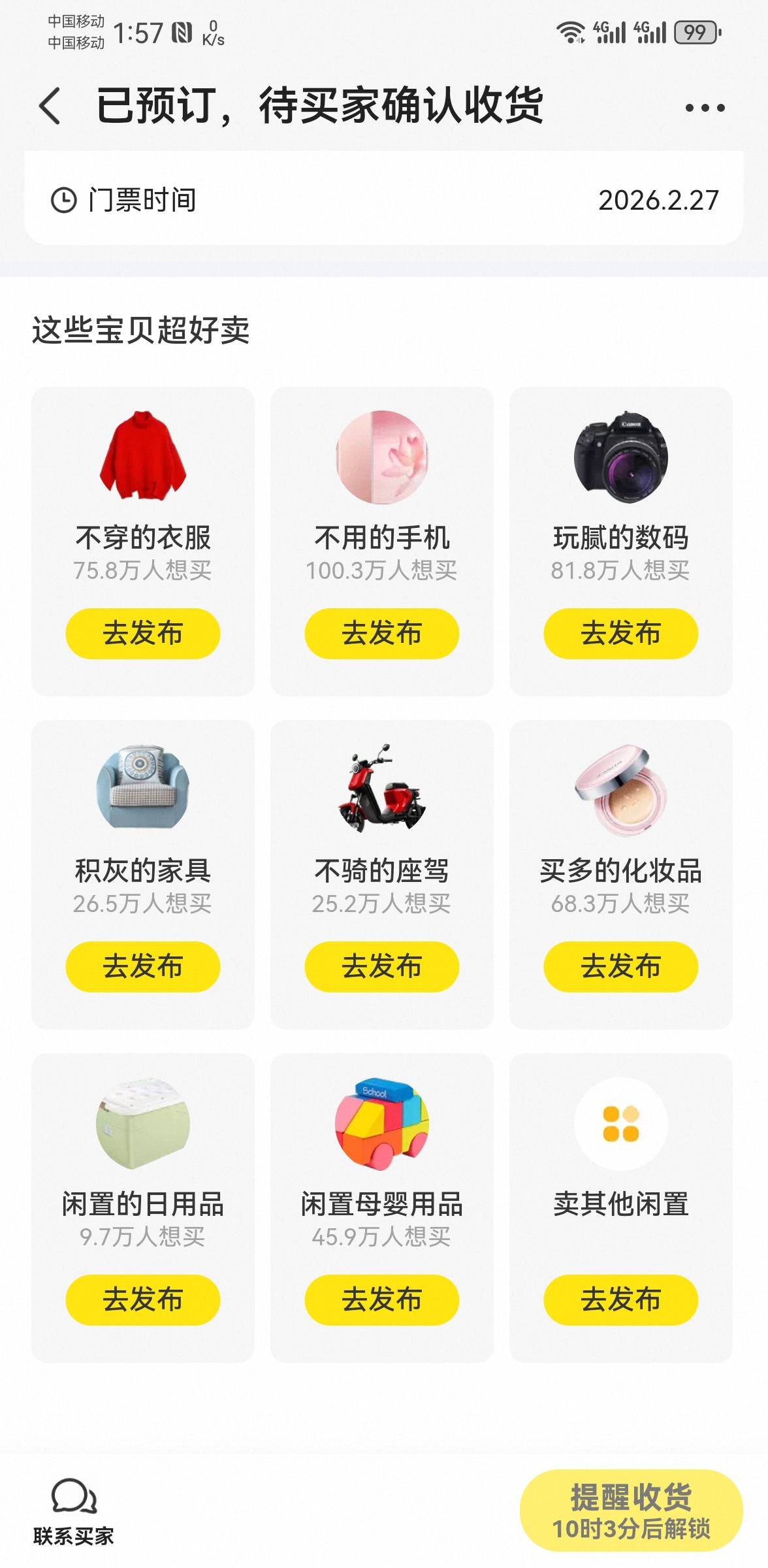
Task: Tap 去发布 under 积灰的家具
Action: 143,966
